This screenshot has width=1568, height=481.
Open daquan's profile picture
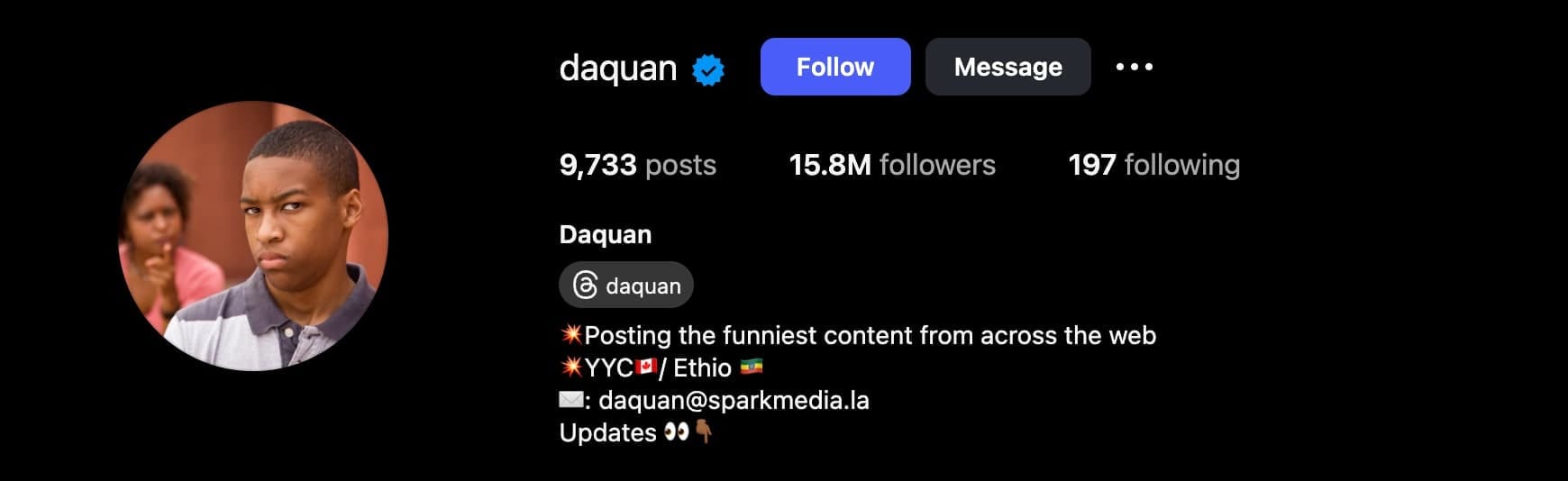coord(253,236)
